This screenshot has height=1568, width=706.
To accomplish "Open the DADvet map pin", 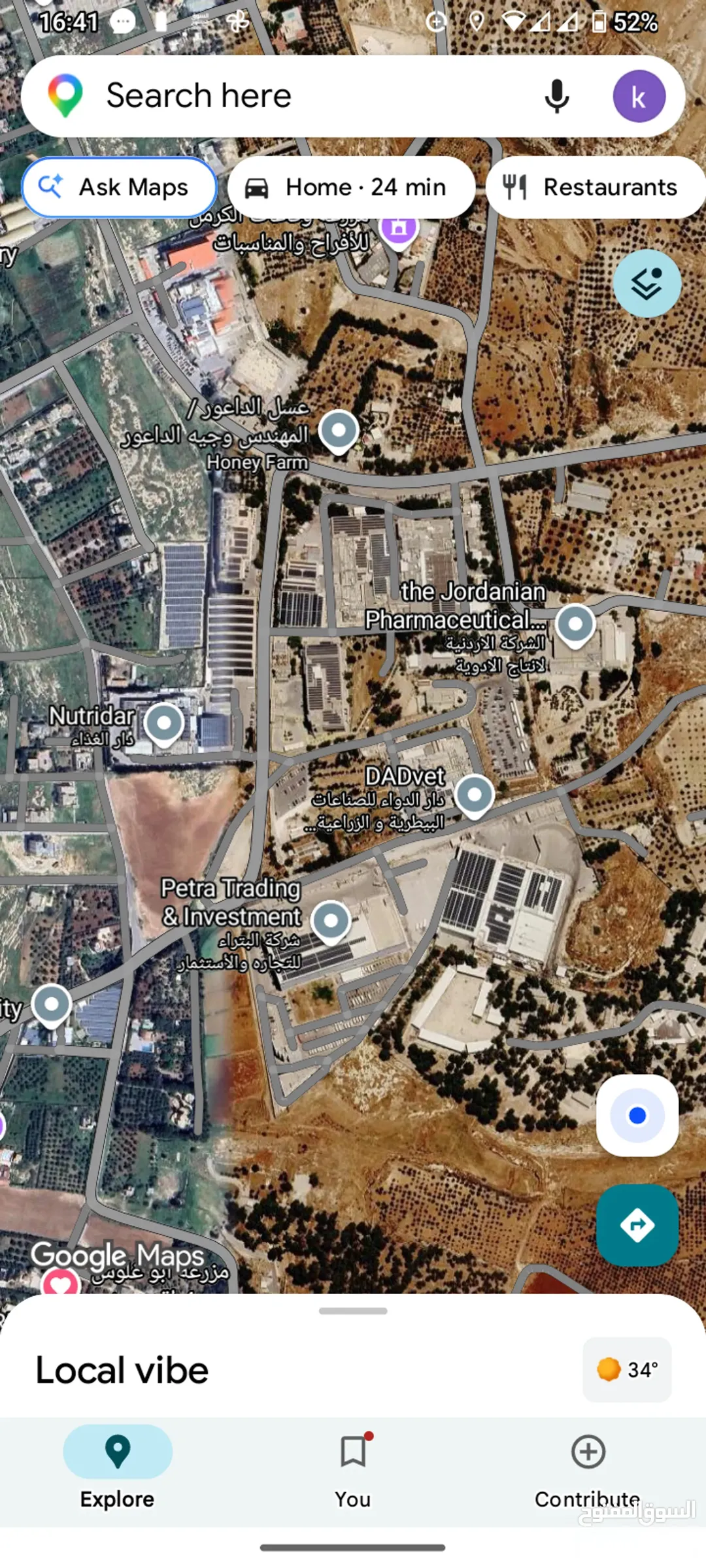I will coord(475,796).
